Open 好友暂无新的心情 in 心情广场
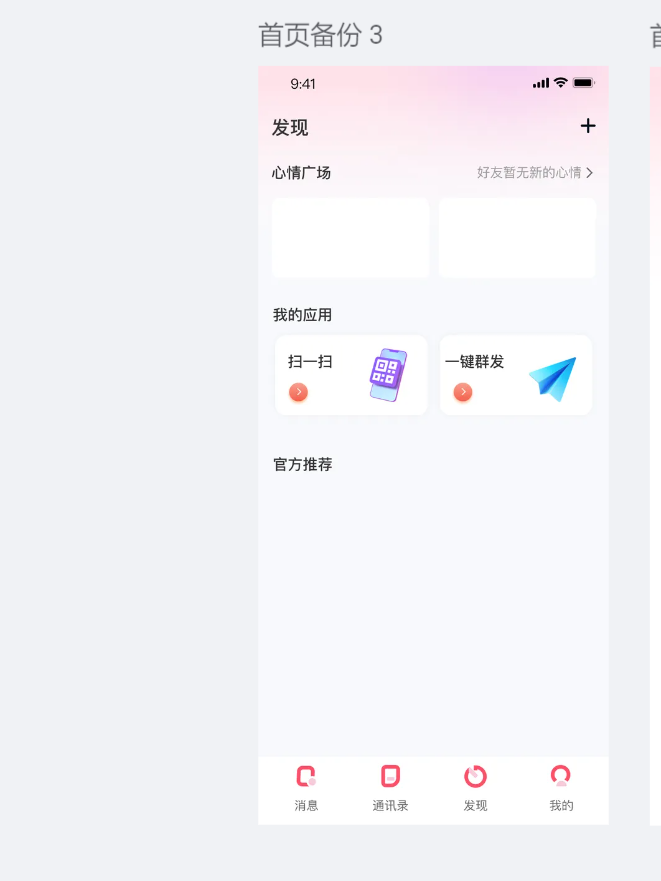 (x=535, y=173)
